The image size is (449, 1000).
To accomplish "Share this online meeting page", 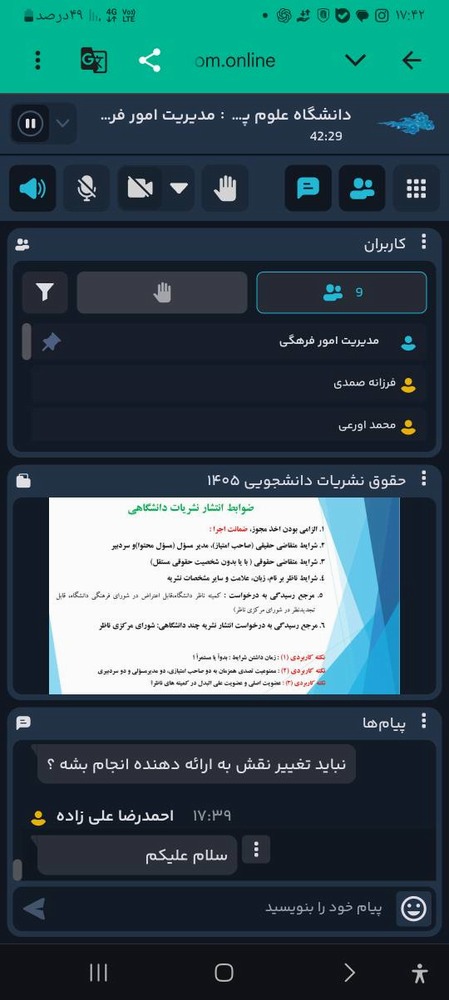I will click(x=150, y=61).
